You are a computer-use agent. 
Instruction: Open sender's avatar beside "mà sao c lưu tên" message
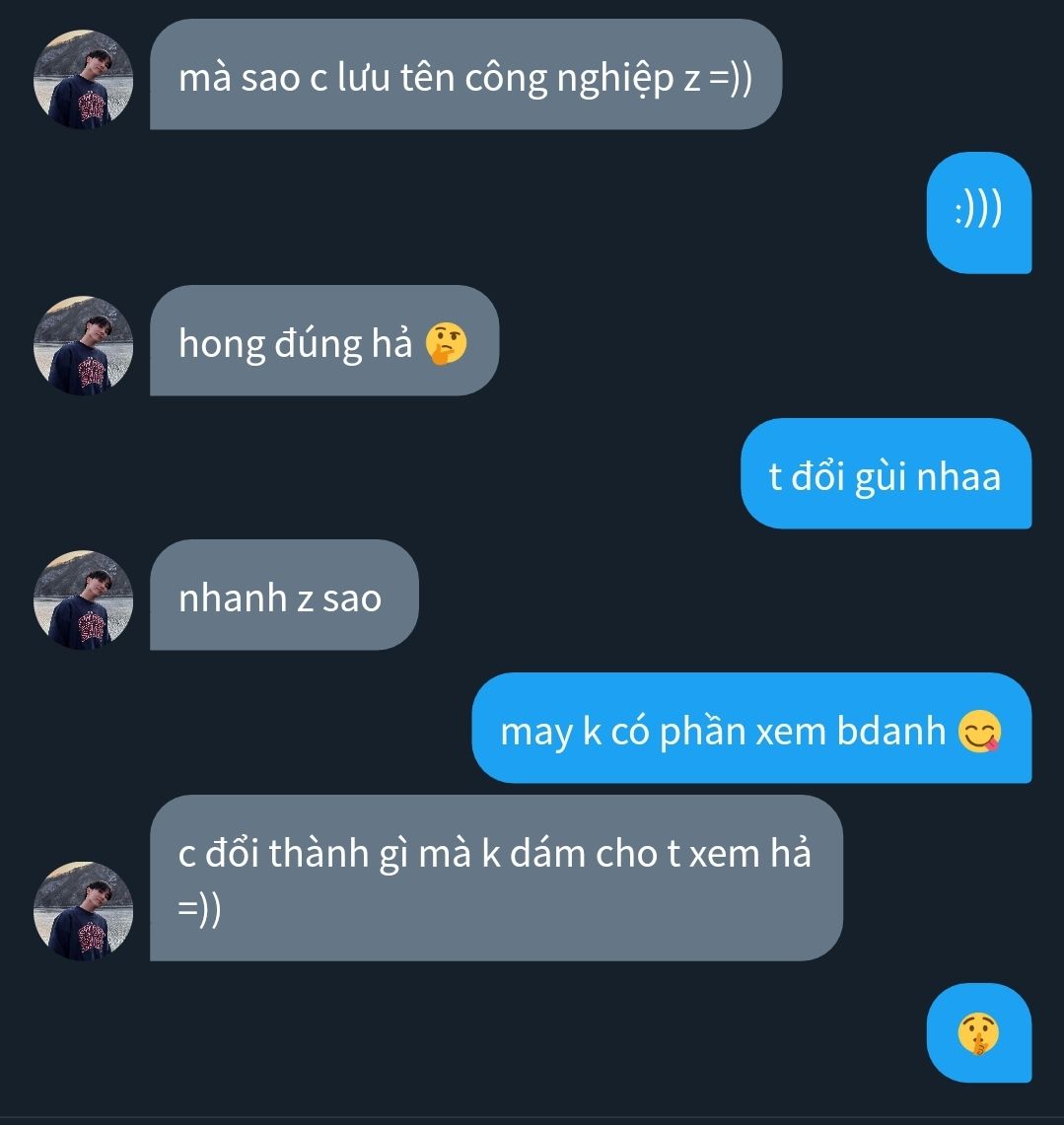coord(83,79)
